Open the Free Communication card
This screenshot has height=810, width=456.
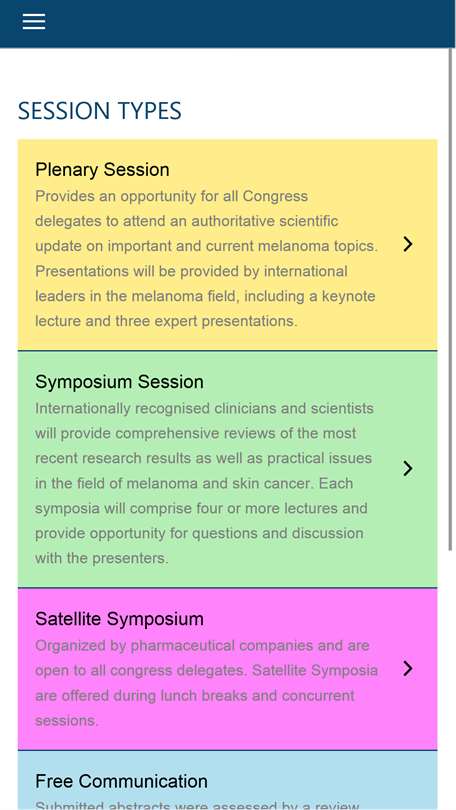[227, 780]
